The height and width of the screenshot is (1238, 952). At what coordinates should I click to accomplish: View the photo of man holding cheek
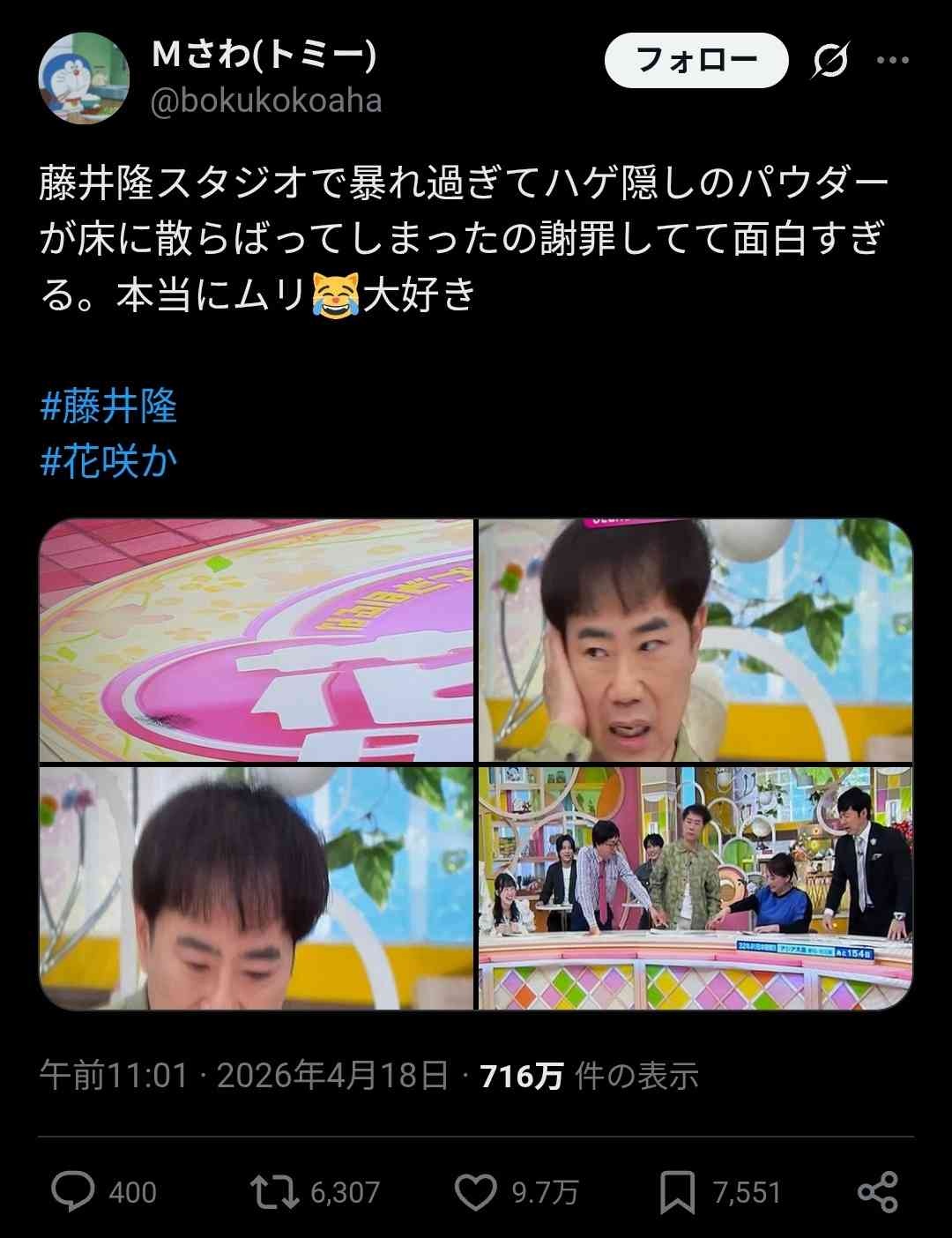point(695,640)
